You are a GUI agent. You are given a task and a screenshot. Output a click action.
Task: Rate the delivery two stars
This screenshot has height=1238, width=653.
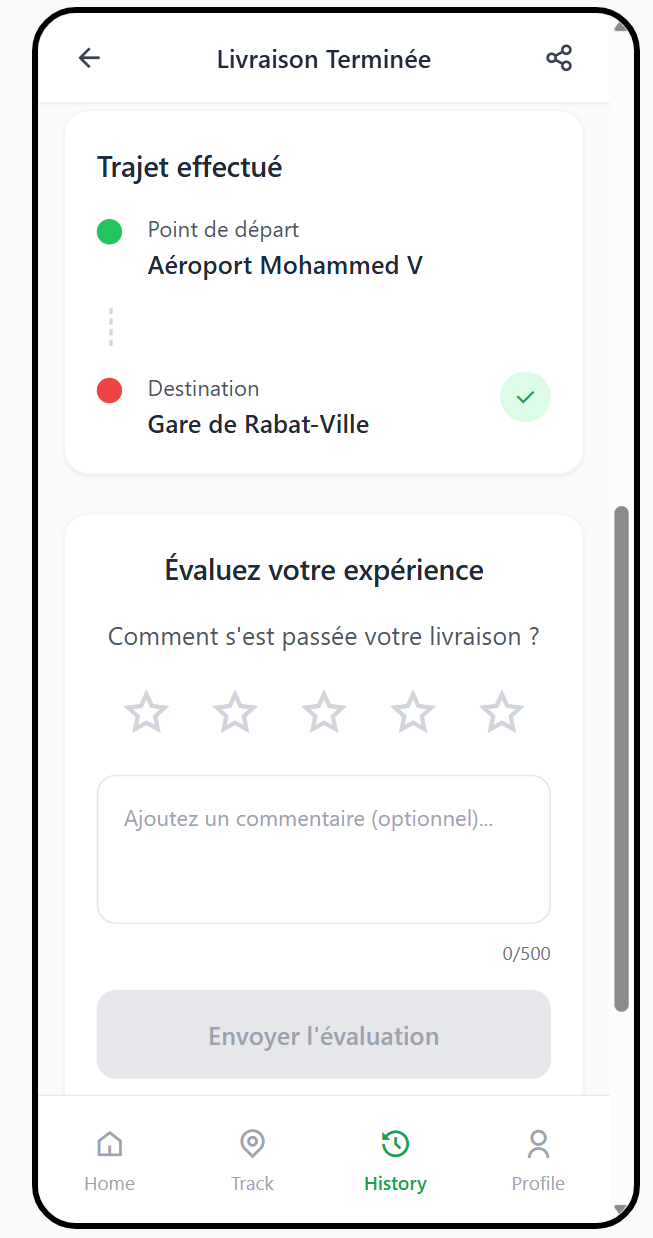[235, 712]
